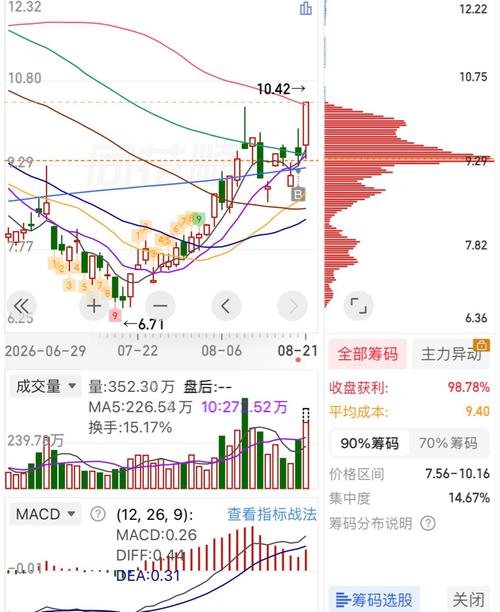Tap the MACD help question mark icon
This screenshot has height=612, width=500.
pyautogui.click(x=98, y=514)
